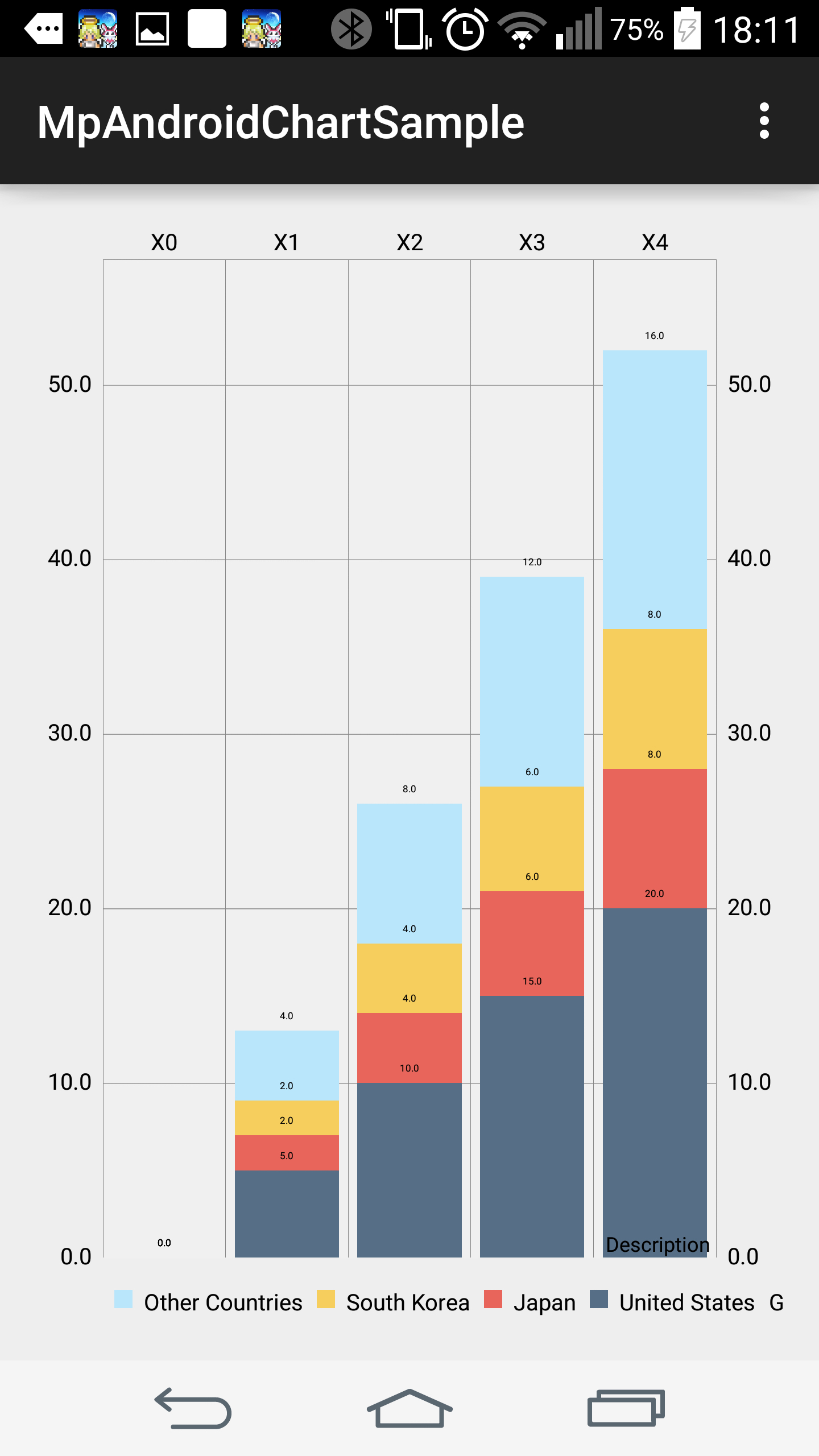The image size is (819, 1456).
Task: Open the recent apps view
Action: pos(626,1408)
